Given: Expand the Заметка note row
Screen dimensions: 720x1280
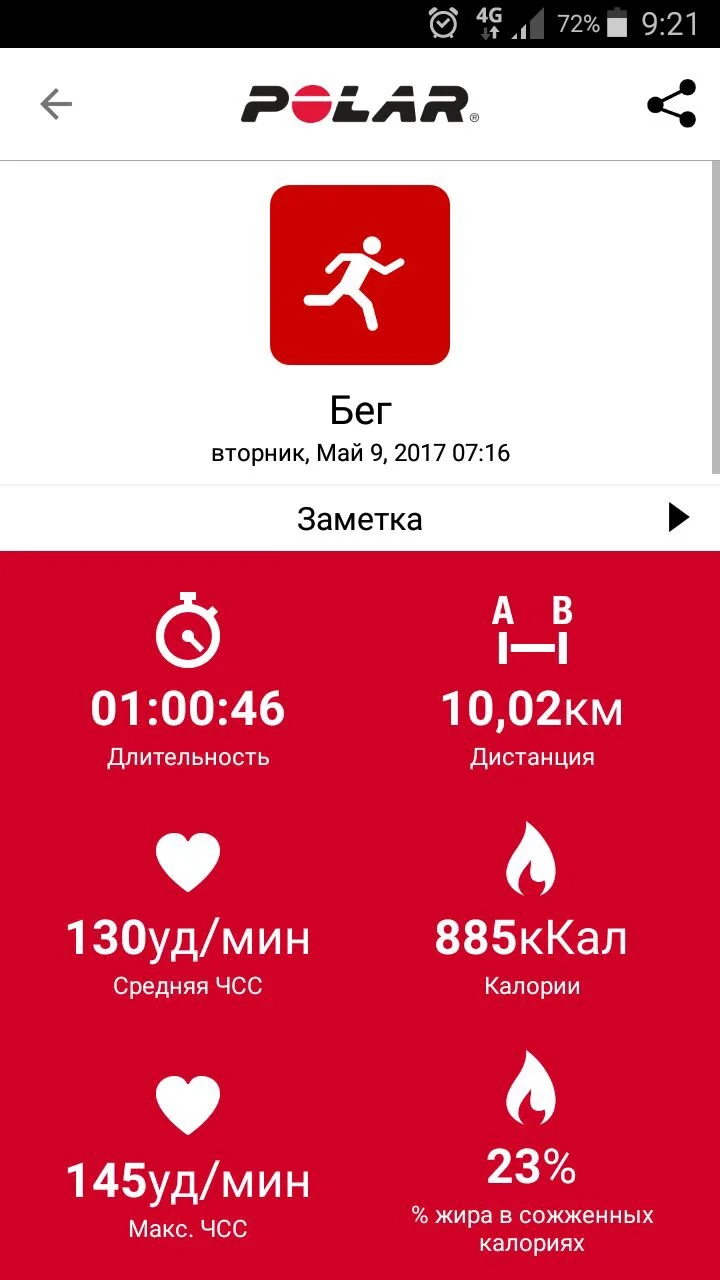Looking at the screenshot, I should point(678,518).
